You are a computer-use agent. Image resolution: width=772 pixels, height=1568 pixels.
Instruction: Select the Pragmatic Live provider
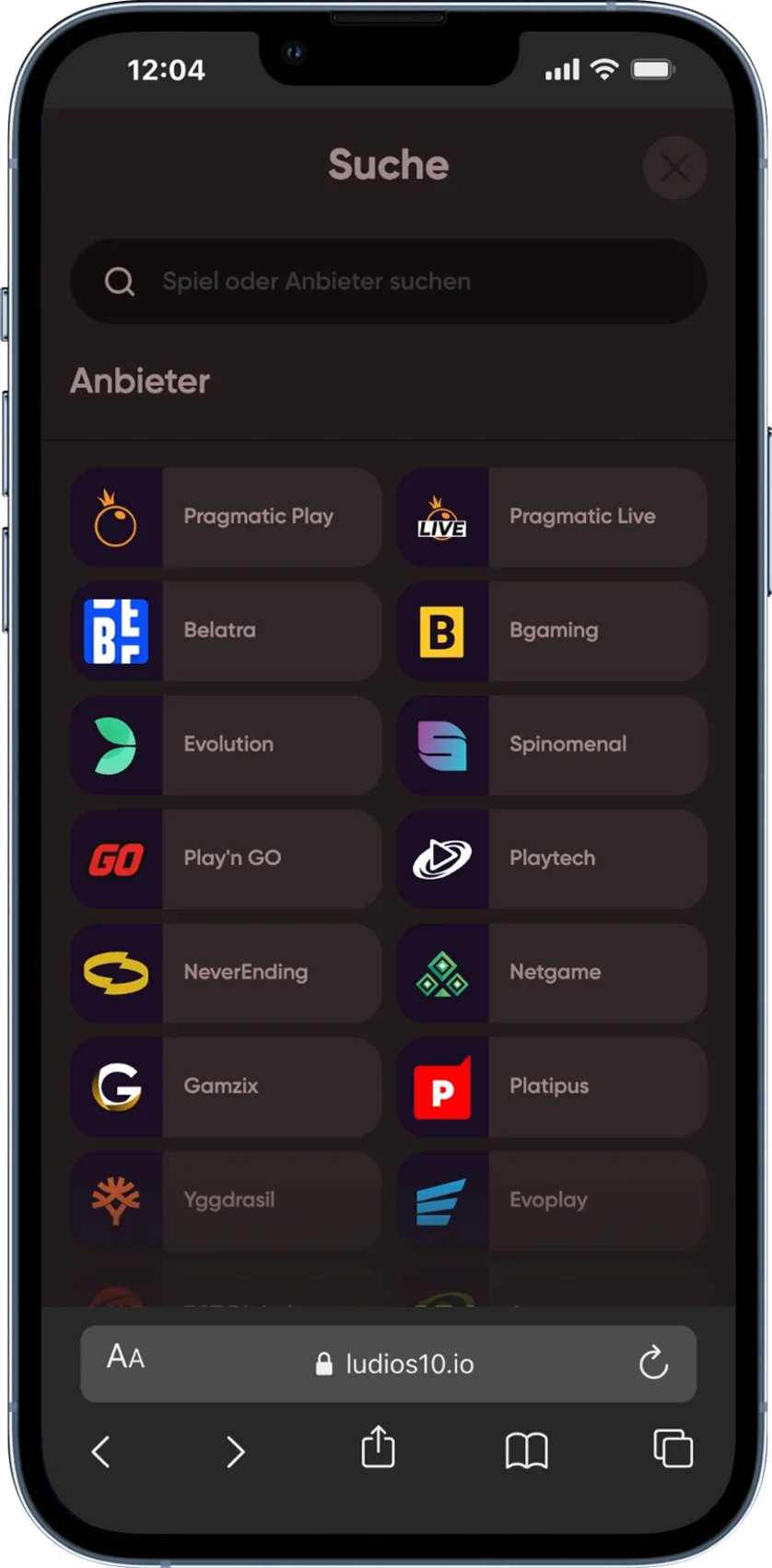click(x=552, y=517)
